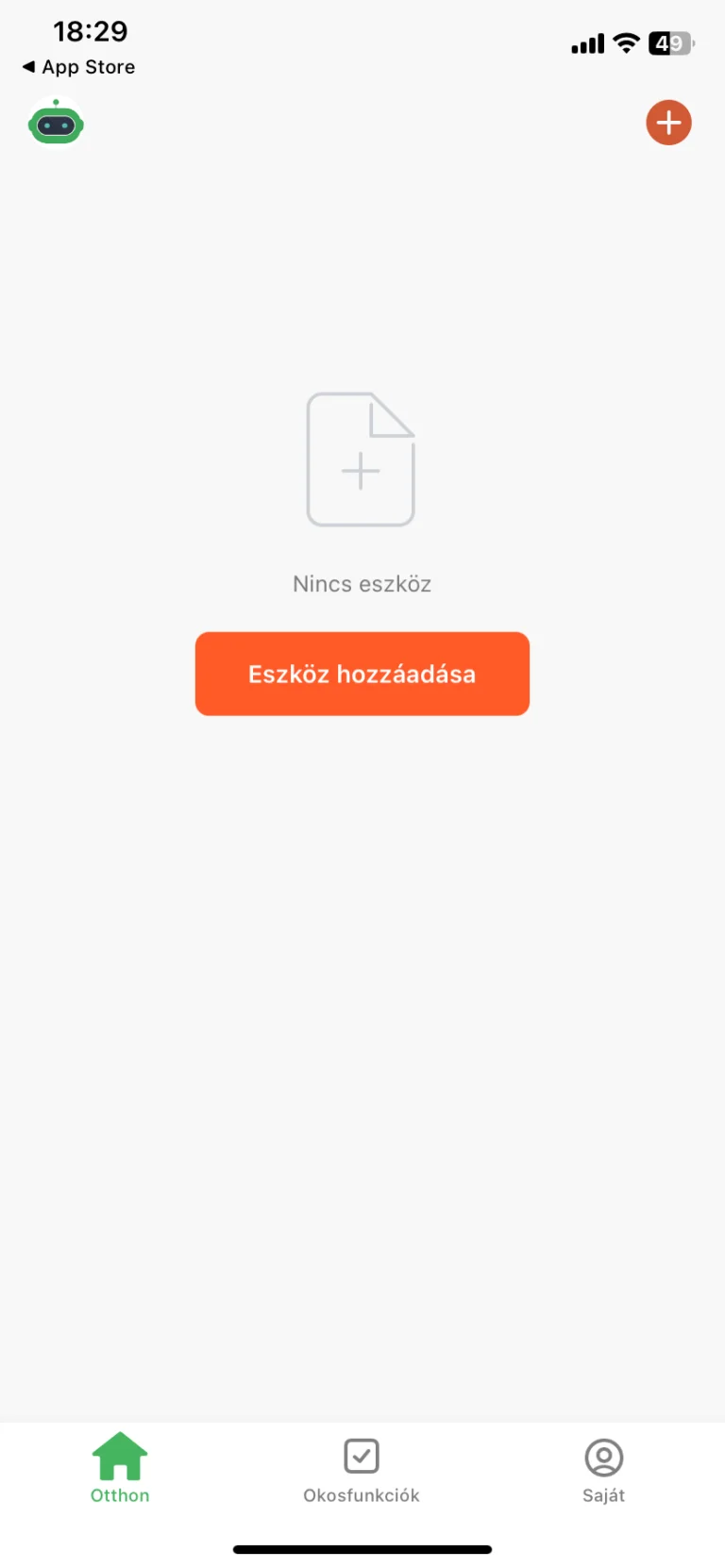Tap the robot avatar icon
Viewport: 725px width, 1568px height.
pos(56,123)
